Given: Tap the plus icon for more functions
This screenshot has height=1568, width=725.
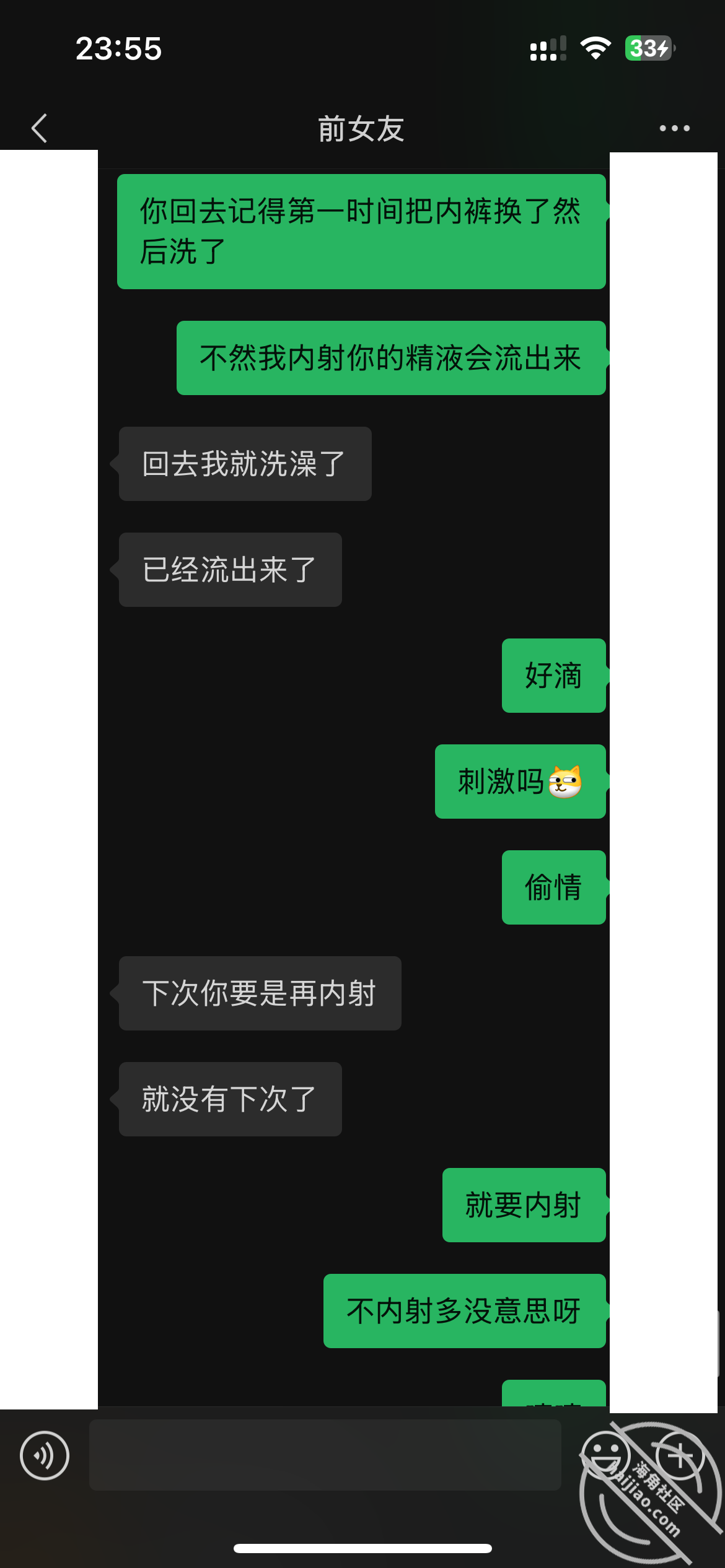Looking at the screenshot, I should (x=679, y=1457).
